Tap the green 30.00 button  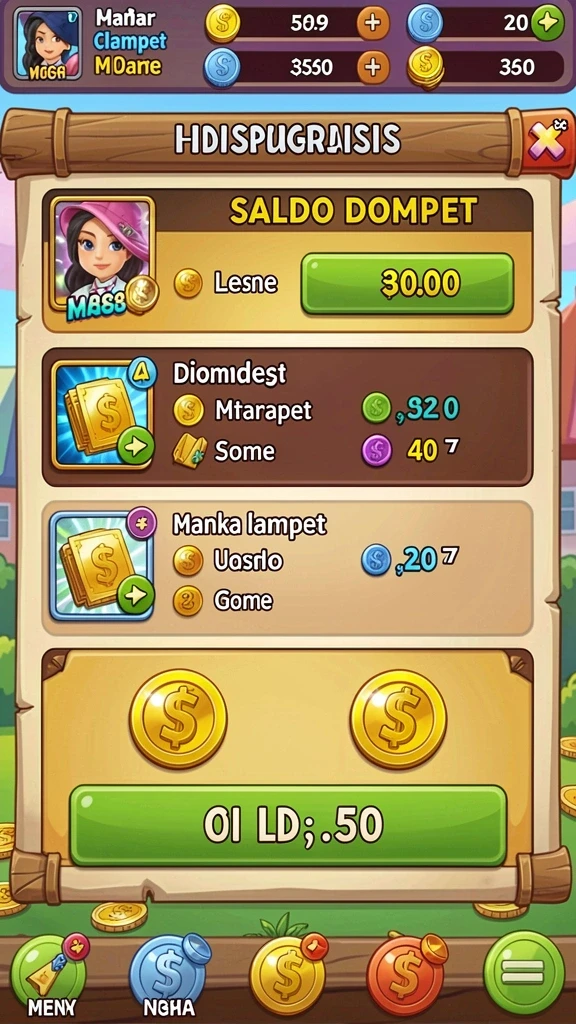[408, 283]
